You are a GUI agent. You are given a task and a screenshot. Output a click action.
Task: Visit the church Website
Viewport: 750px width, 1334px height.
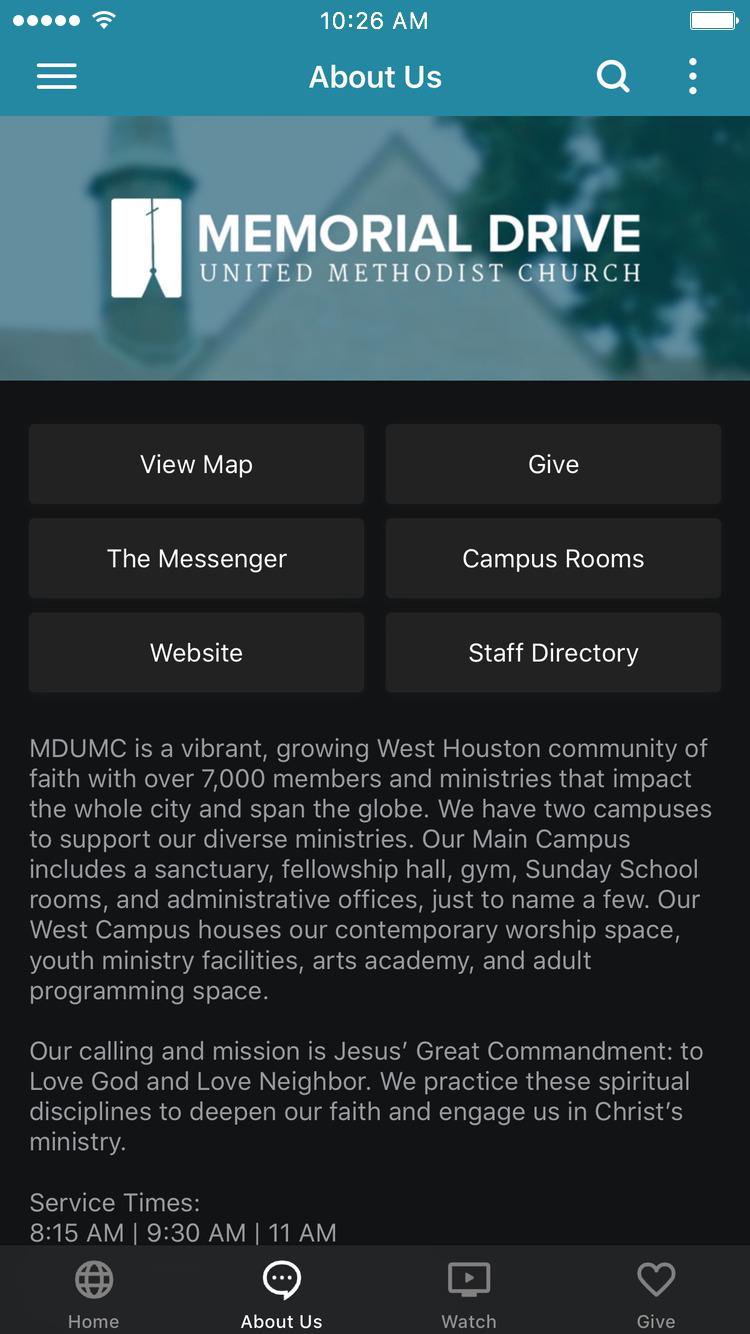click(196, 652)
